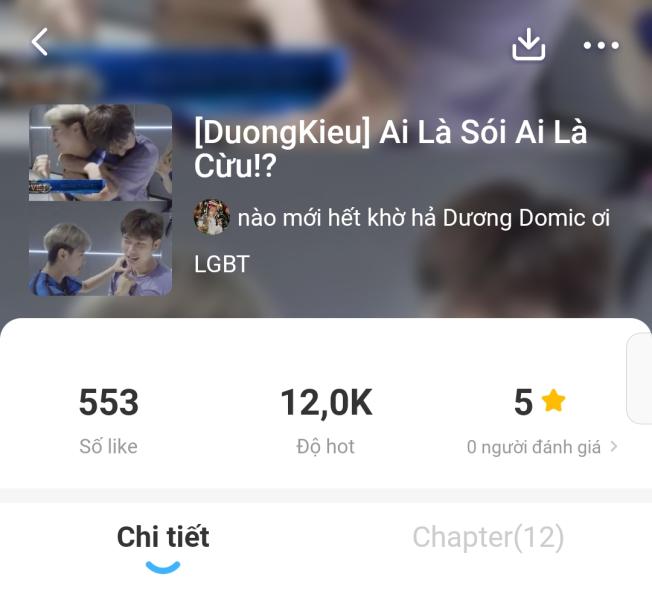Select the Chi tiết tab

[163, 537]
